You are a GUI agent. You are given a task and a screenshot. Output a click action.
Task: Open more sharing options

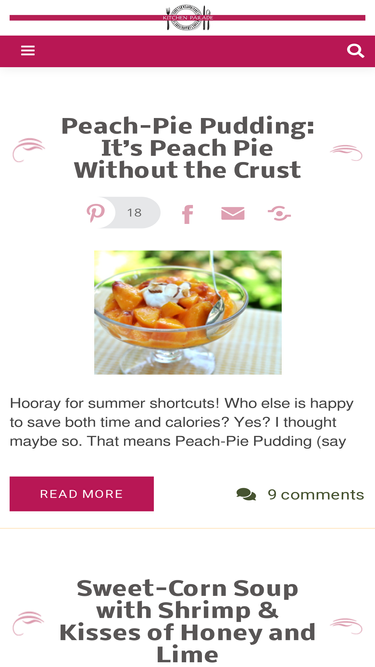[279, 214]
